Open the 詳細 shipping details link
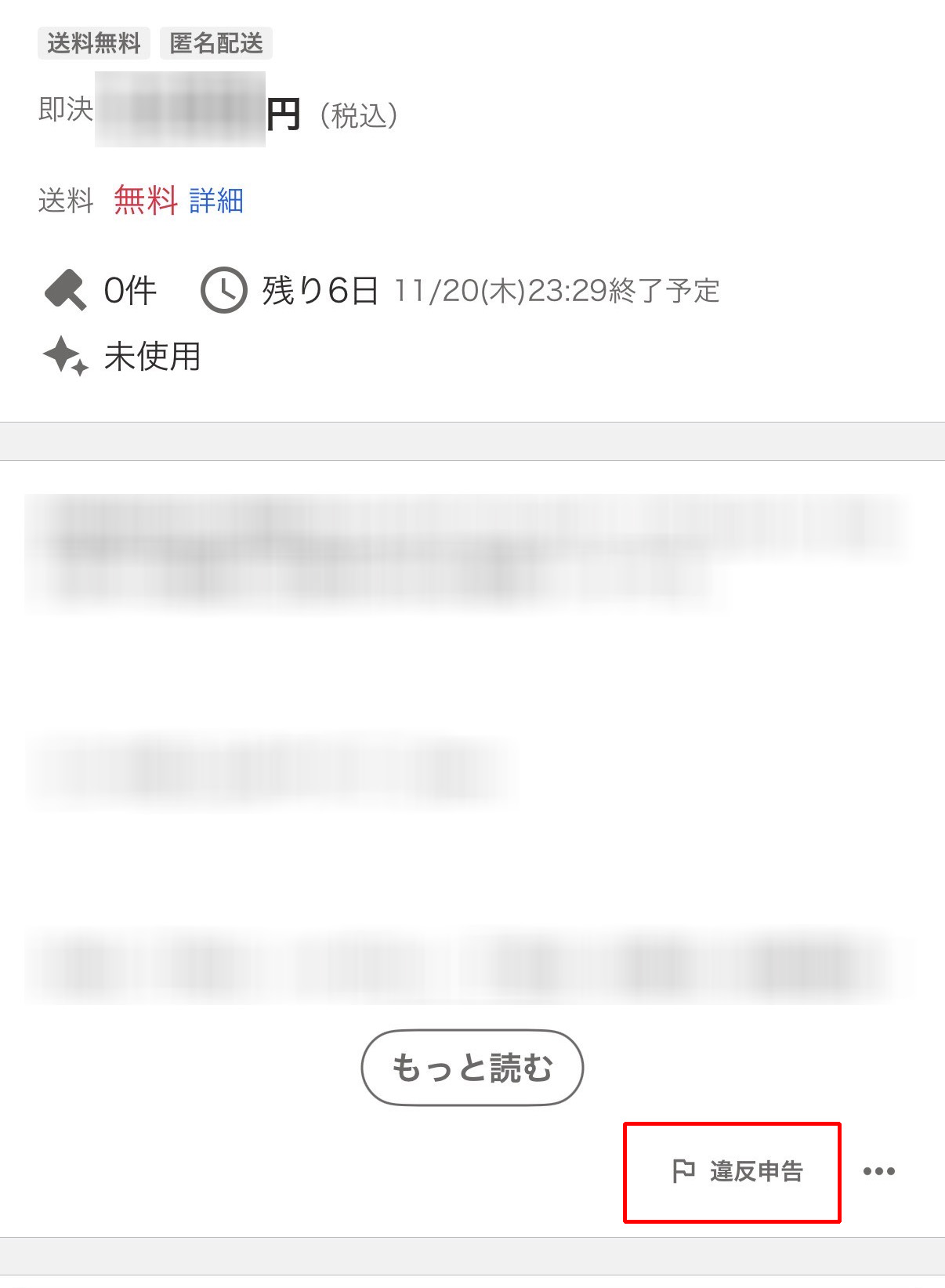This screenshot has width=945, height=1288. pyautogui.click(x=216, y=201)
